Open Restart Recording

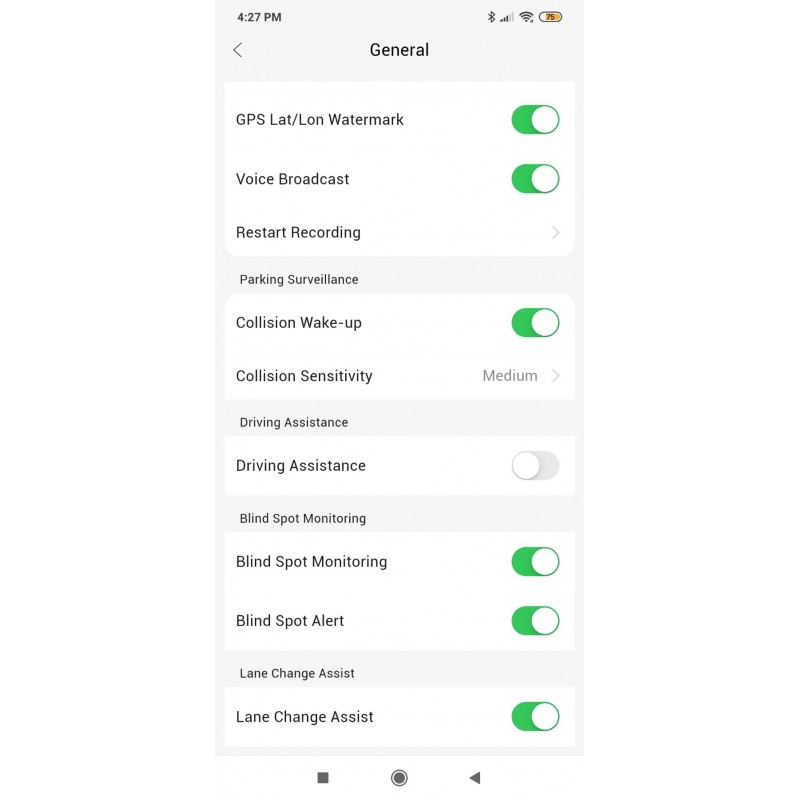tap(399, 232)
